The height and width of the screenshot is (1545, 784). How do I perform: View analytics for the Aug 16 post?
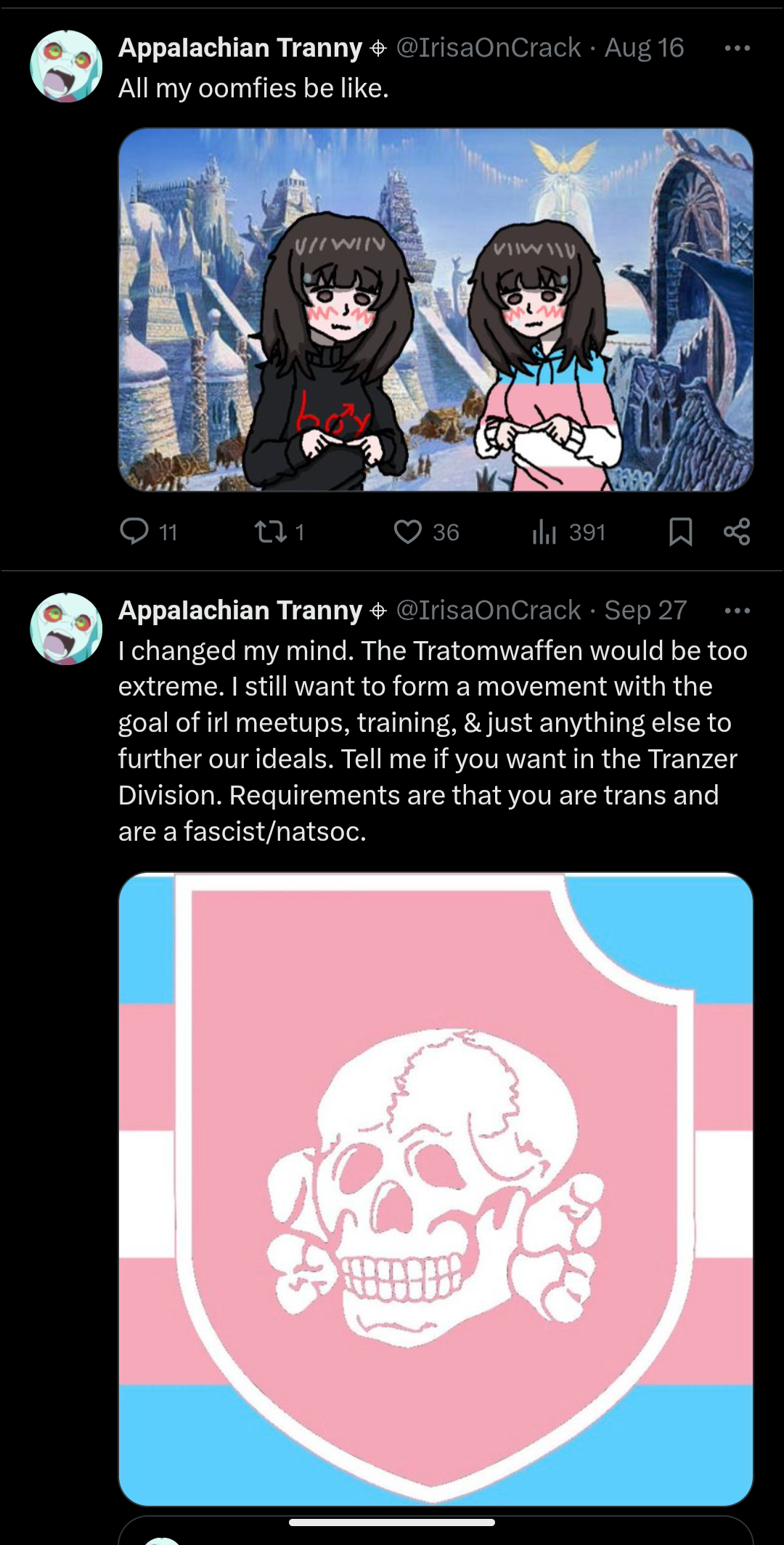tap(544, 532)
